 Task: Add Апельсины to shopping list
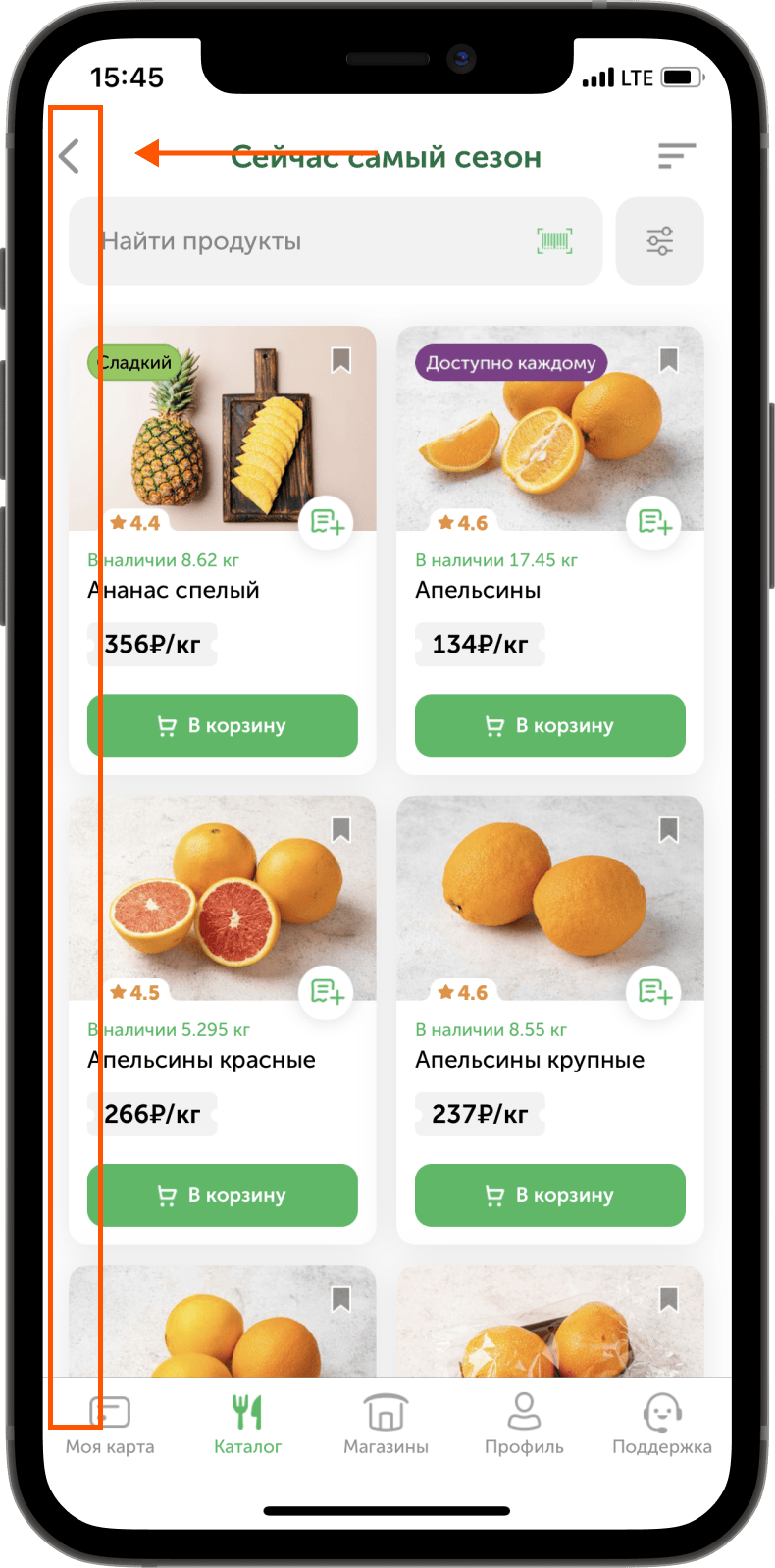654,522
